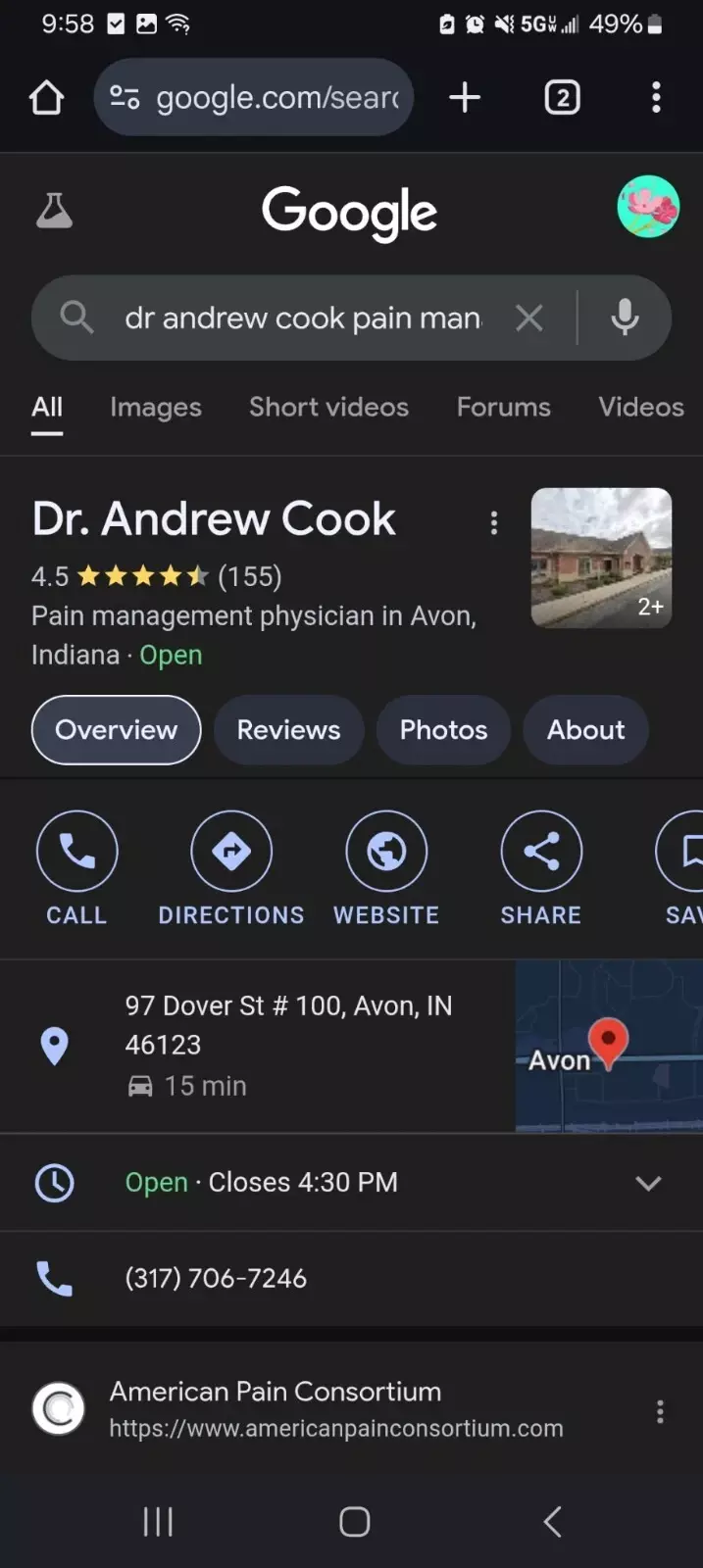The width and height of the screenshot is (703, 1568).
Task: Open the Reviews chip
Action: pos(288,730)
